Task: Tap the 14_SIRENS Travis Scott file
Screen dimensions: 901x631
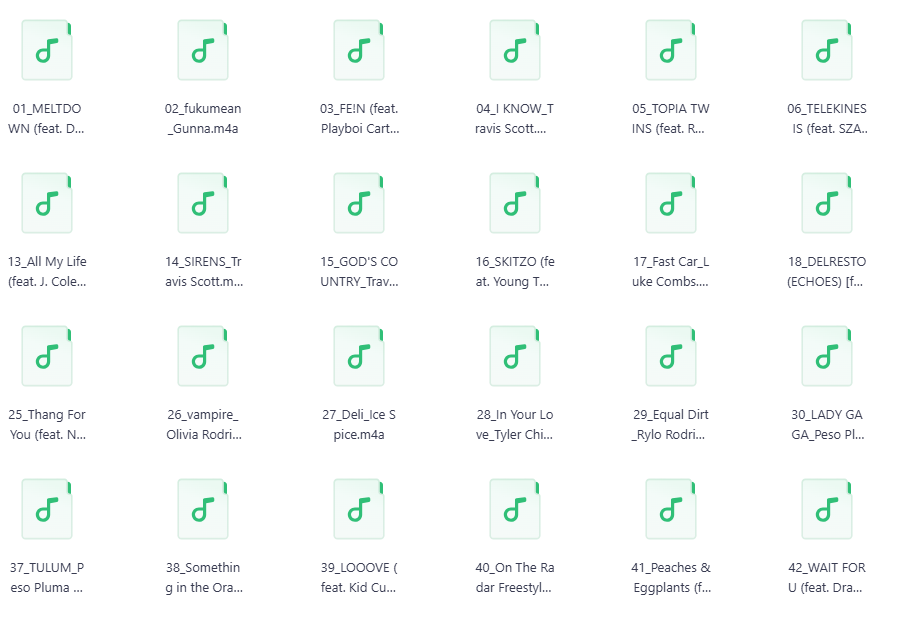Action: coord(203,204)
